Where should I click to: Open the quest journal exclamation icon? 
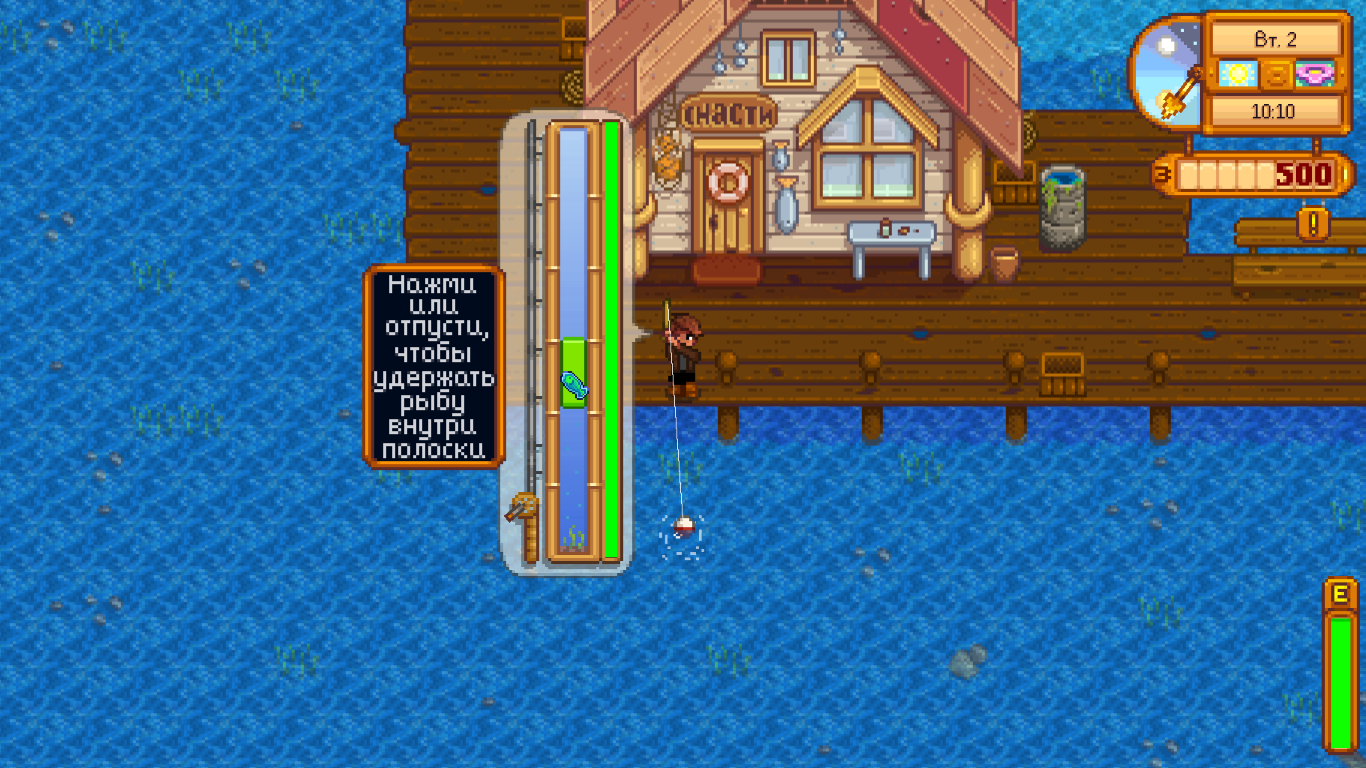(x=1312, y=222)
